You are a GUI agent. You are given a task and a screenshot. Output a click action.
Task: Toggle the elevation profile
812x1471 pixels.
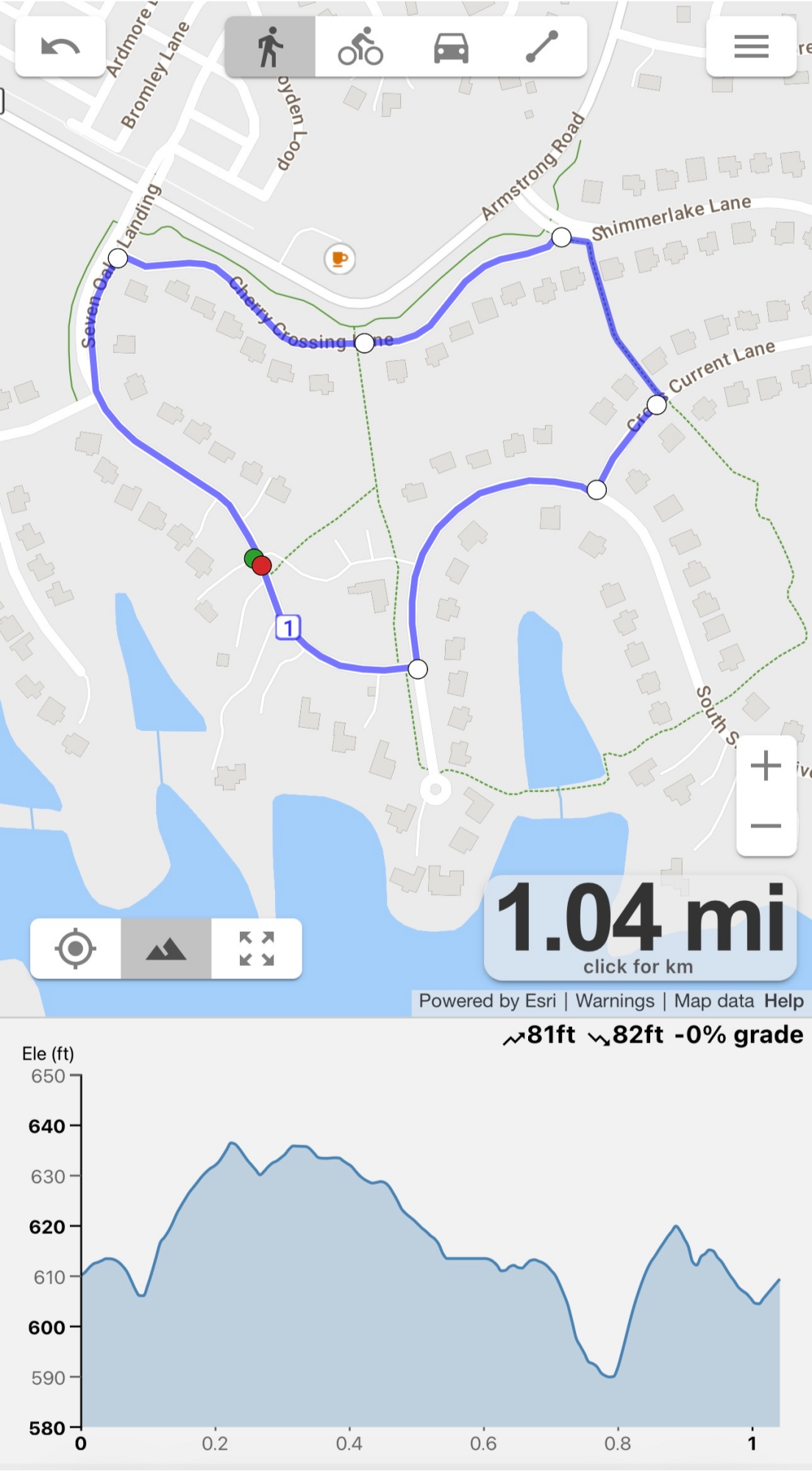coord(166,949)
